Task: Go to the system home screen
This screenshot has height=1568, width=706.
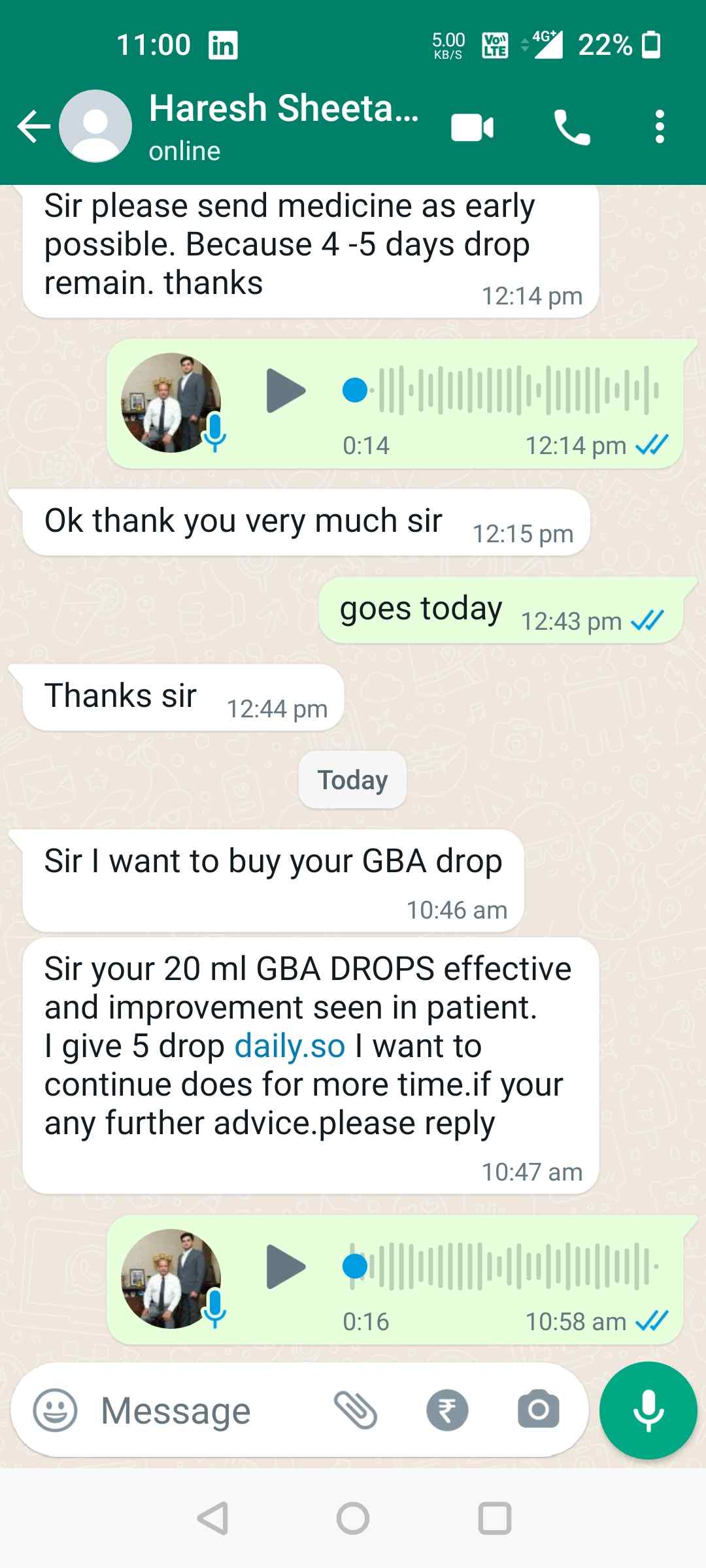Action: point(353,1518)
